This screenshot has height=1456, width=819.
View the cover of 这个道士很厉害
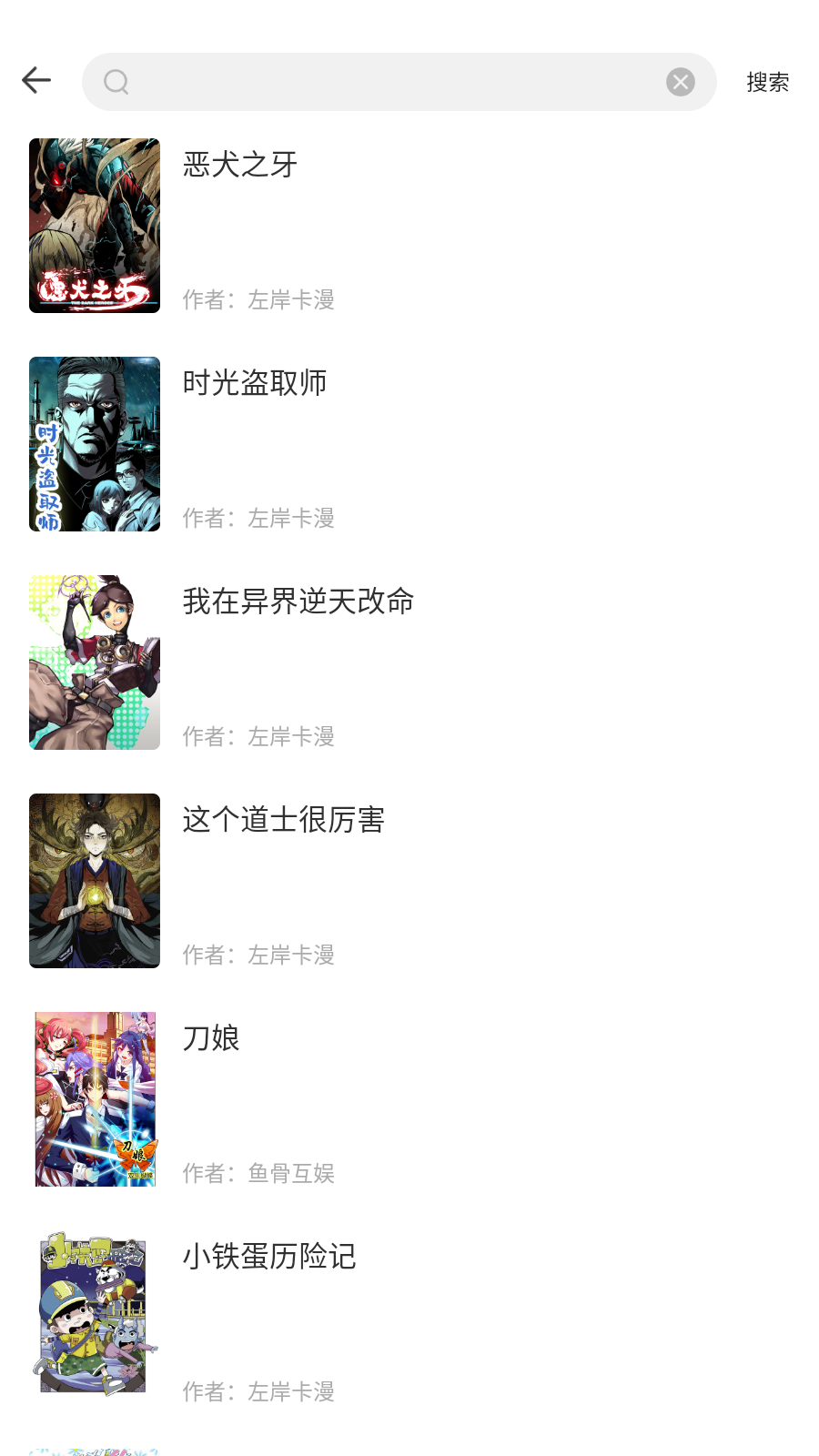pos(94,881)
